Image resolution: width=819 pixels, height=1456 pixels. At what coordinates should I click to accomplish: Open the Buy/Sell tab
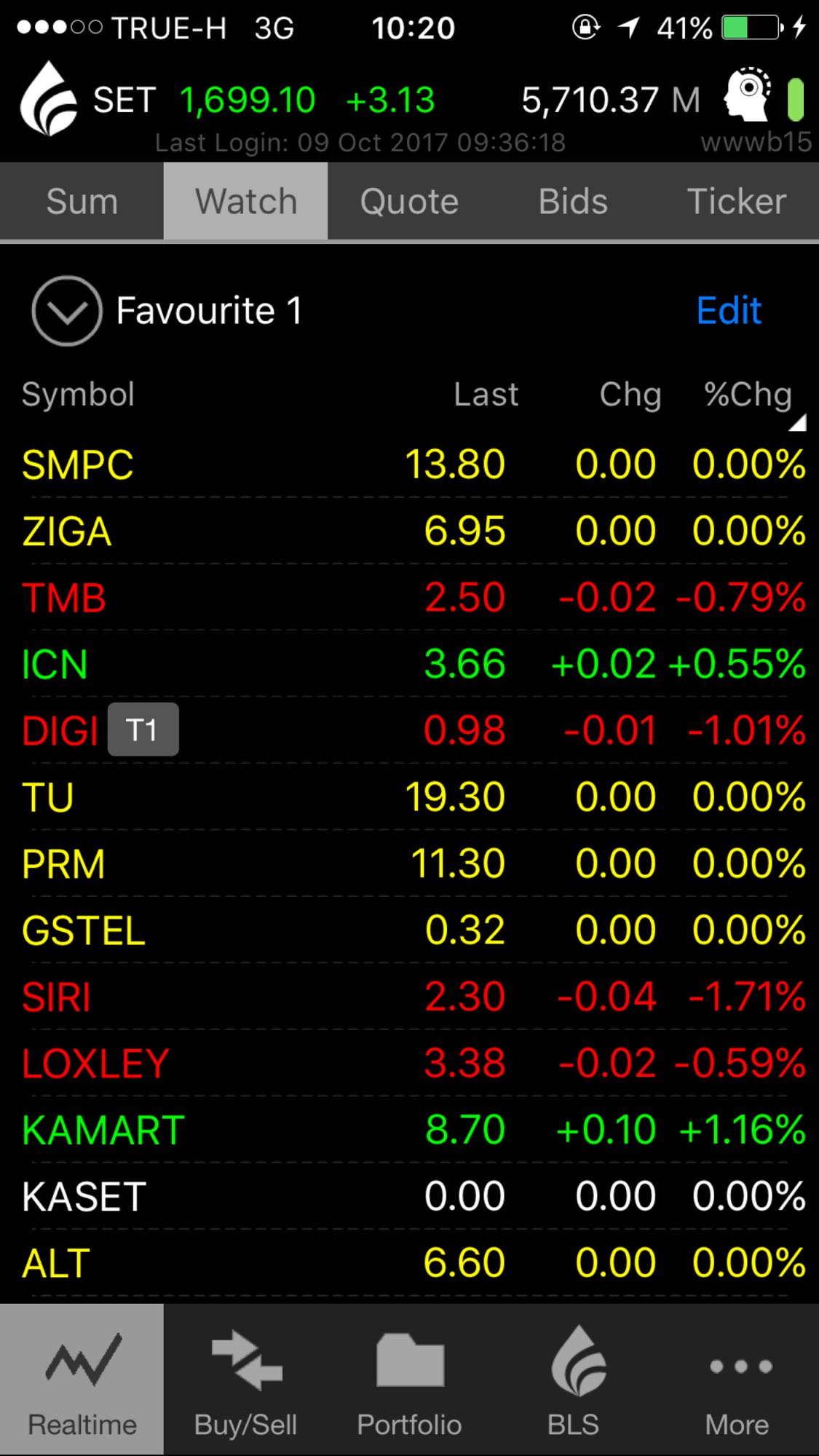coord(245,1380)
